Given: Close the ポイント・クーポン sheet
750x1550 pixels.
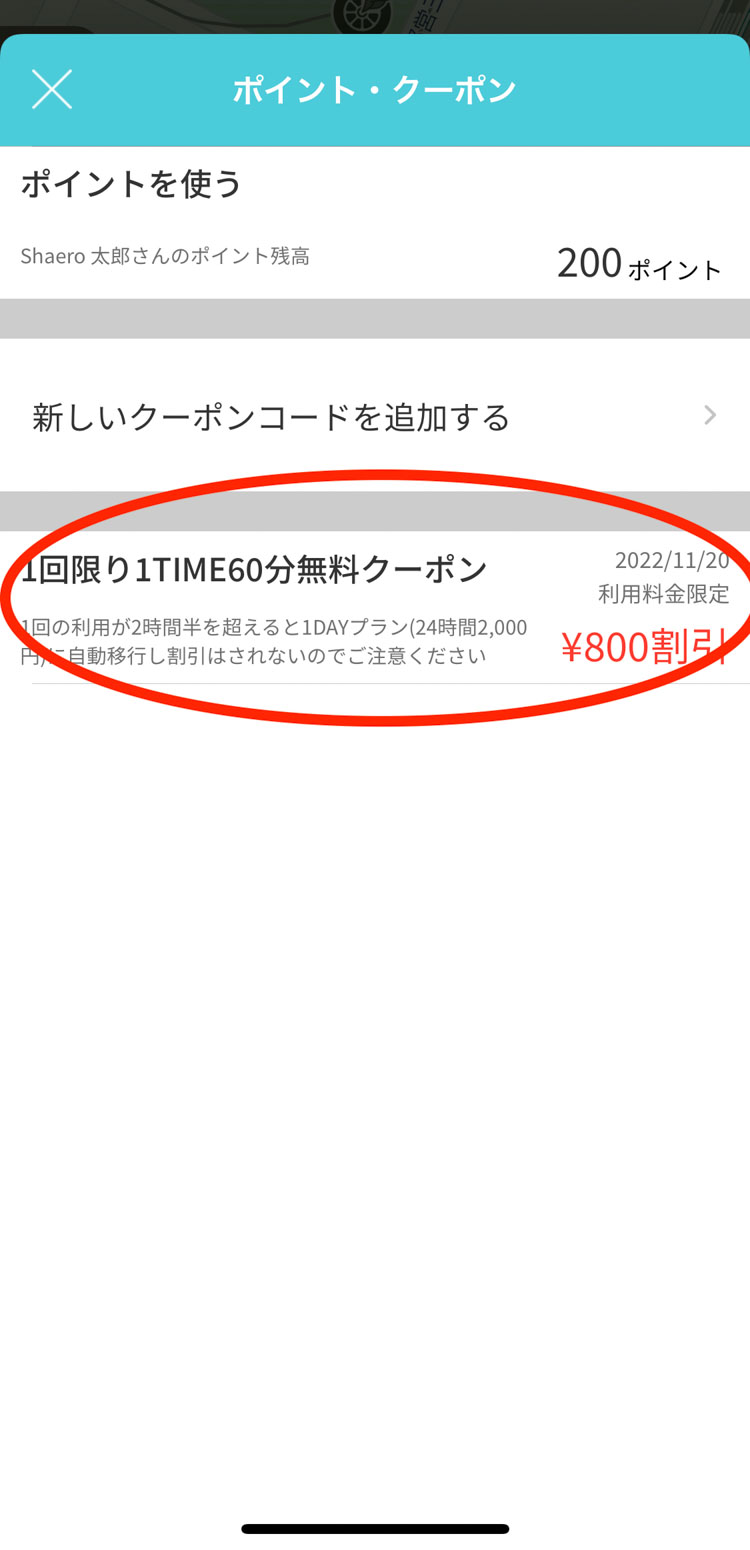Looking at the screenshot, I should tap(52, 89).
